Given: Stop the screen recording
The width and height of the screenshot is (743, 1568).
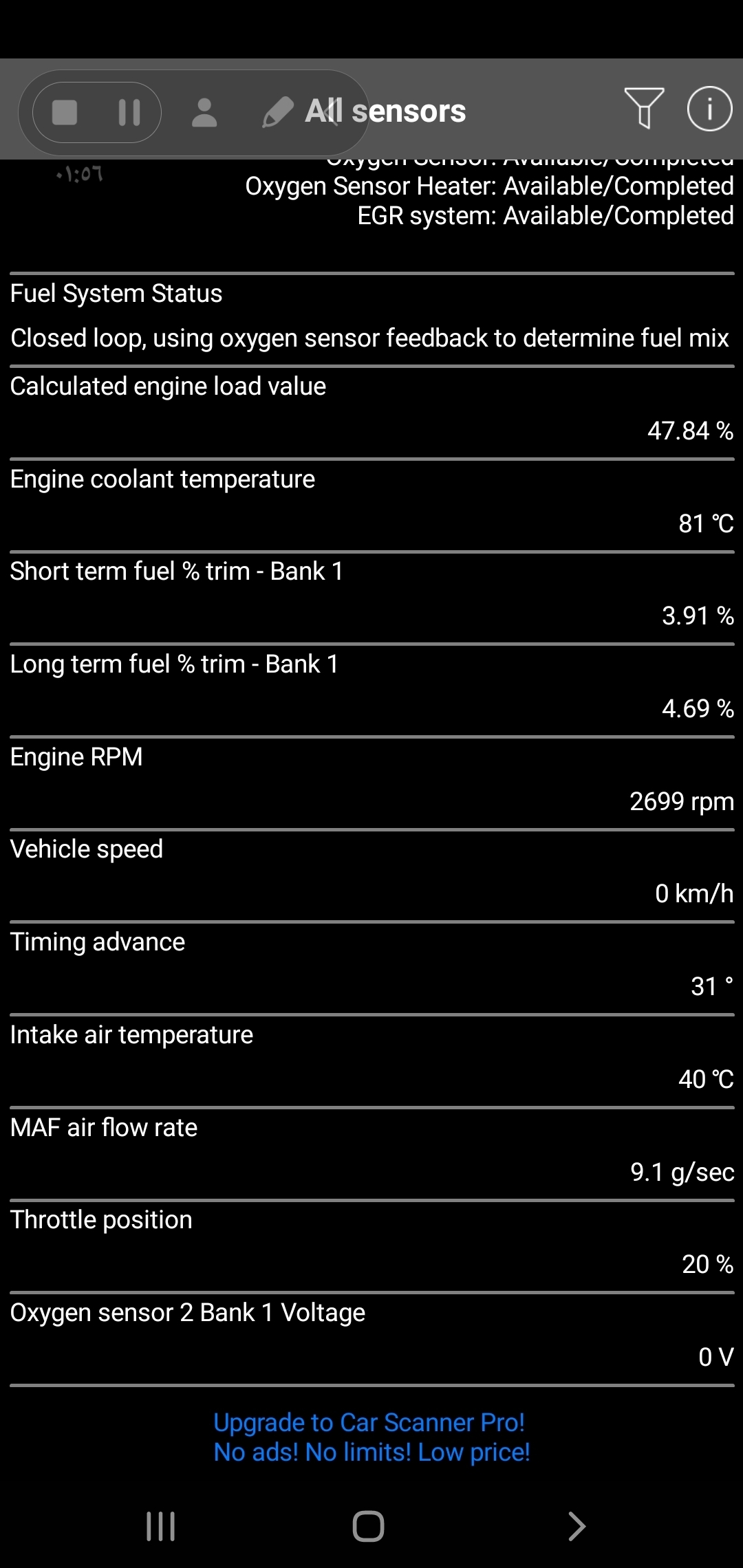Looking at the screenshot, I should click(x=65, y=112).
